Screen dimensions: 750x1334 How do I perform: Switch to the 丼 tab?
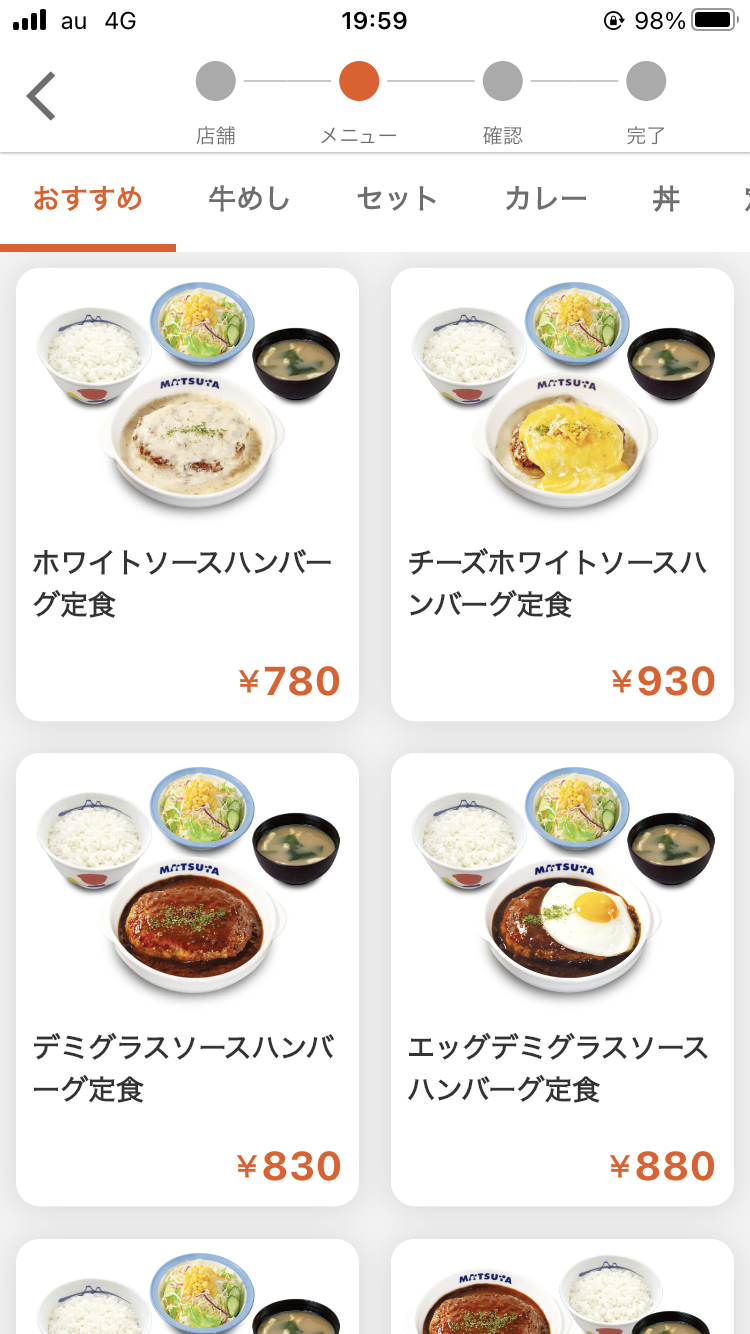pyautogui.click(x=666, y=200)
